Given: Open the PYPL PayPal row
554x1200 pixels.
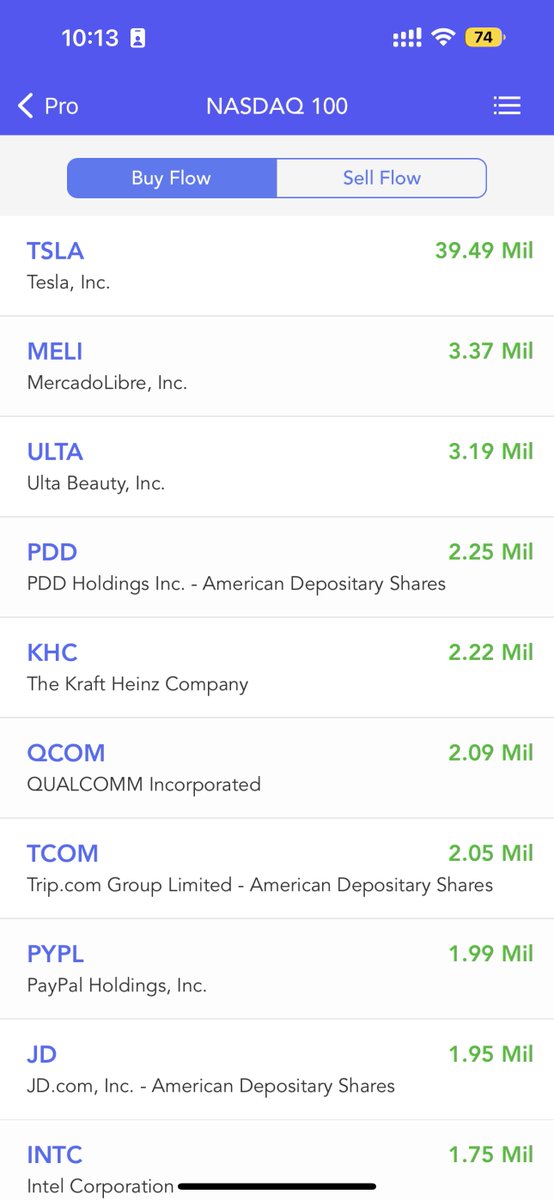Looking at the screenshot, I should (277, 969).
